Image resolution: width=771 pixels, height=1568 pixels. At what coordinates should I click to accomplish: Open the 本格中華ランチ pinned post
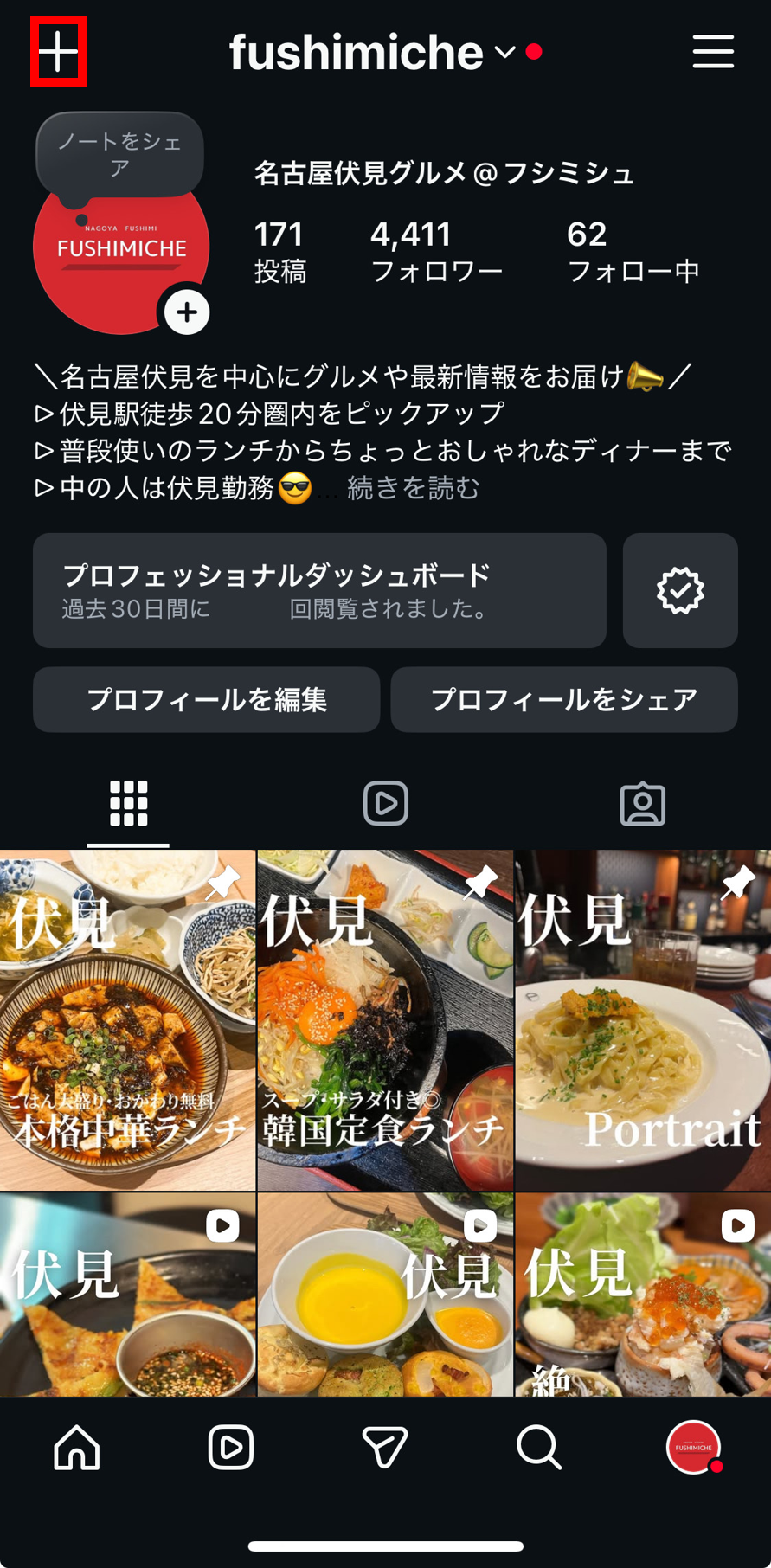pos(128,1019)
